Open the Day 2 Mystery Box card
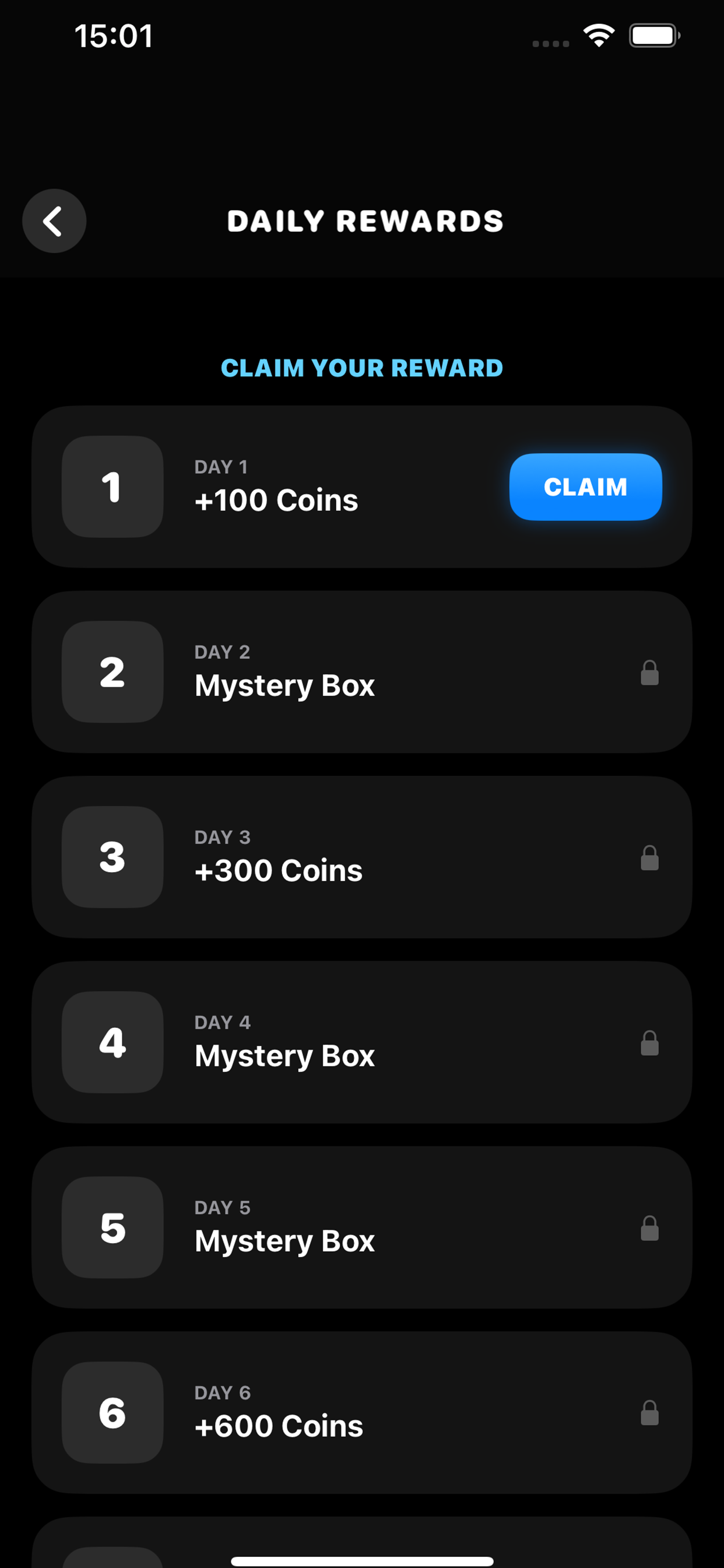The image size is (724, 1568). [362, 673]
